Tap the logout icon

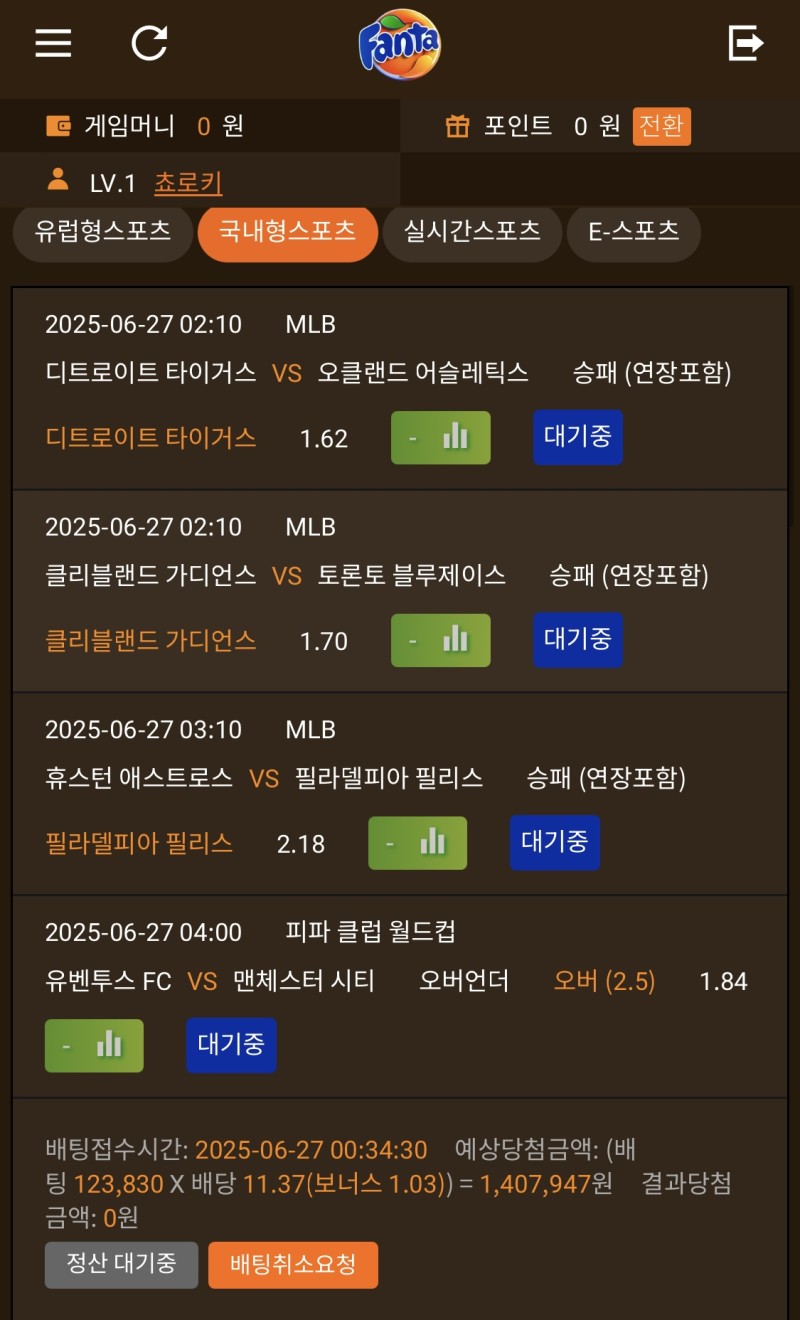[745, 43]
